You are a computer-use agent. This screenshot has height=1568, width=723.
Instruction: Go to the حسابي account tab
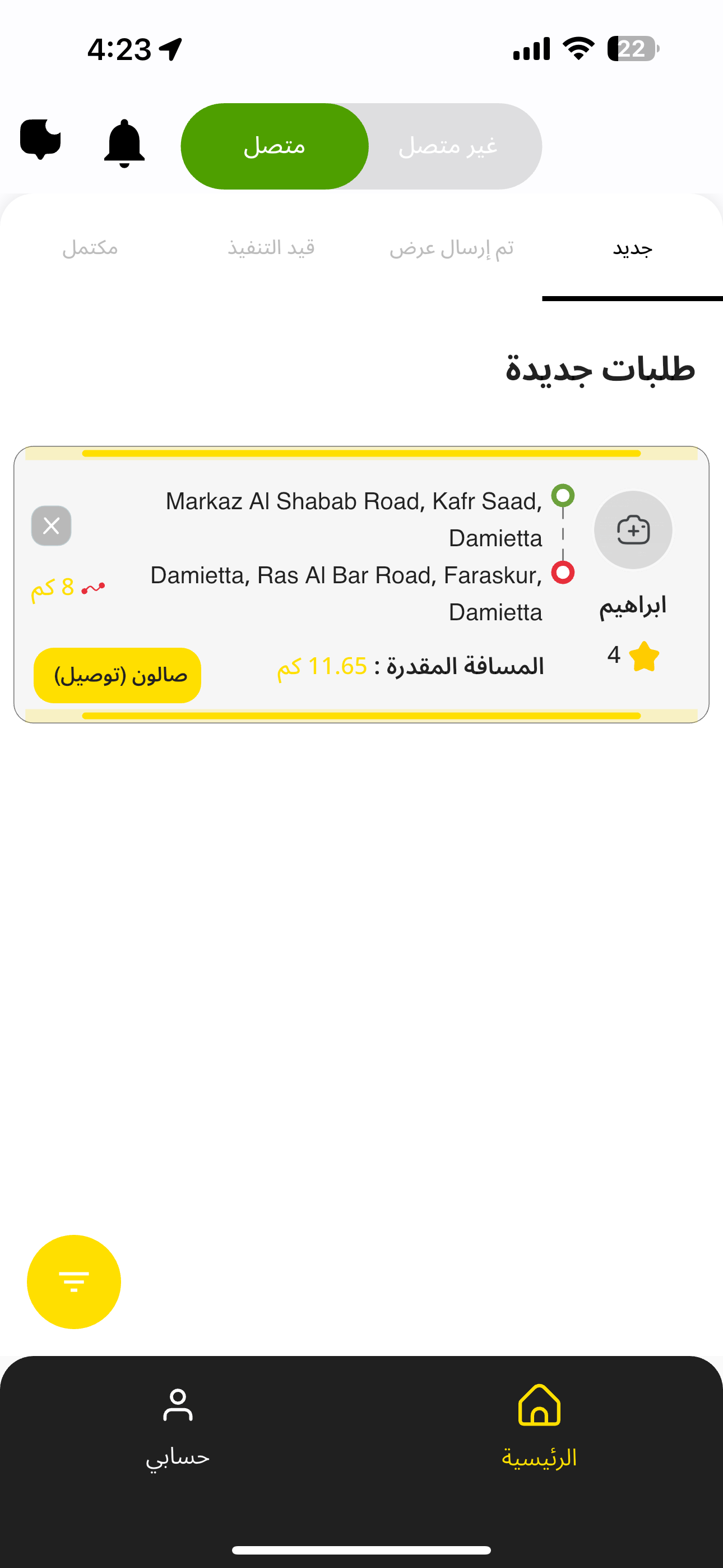click(x=178, y=1427)
